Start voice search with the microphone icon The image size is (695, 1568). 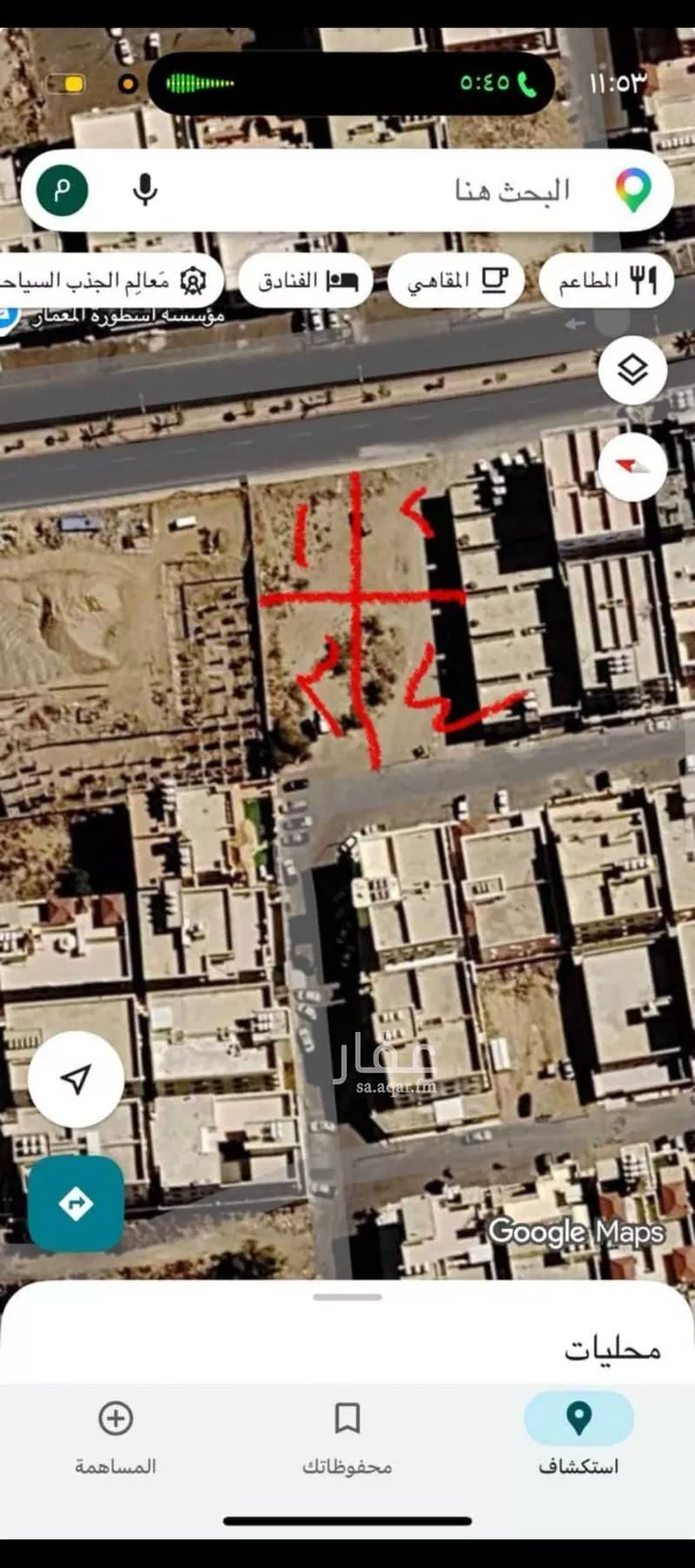(x=145, y=190)
